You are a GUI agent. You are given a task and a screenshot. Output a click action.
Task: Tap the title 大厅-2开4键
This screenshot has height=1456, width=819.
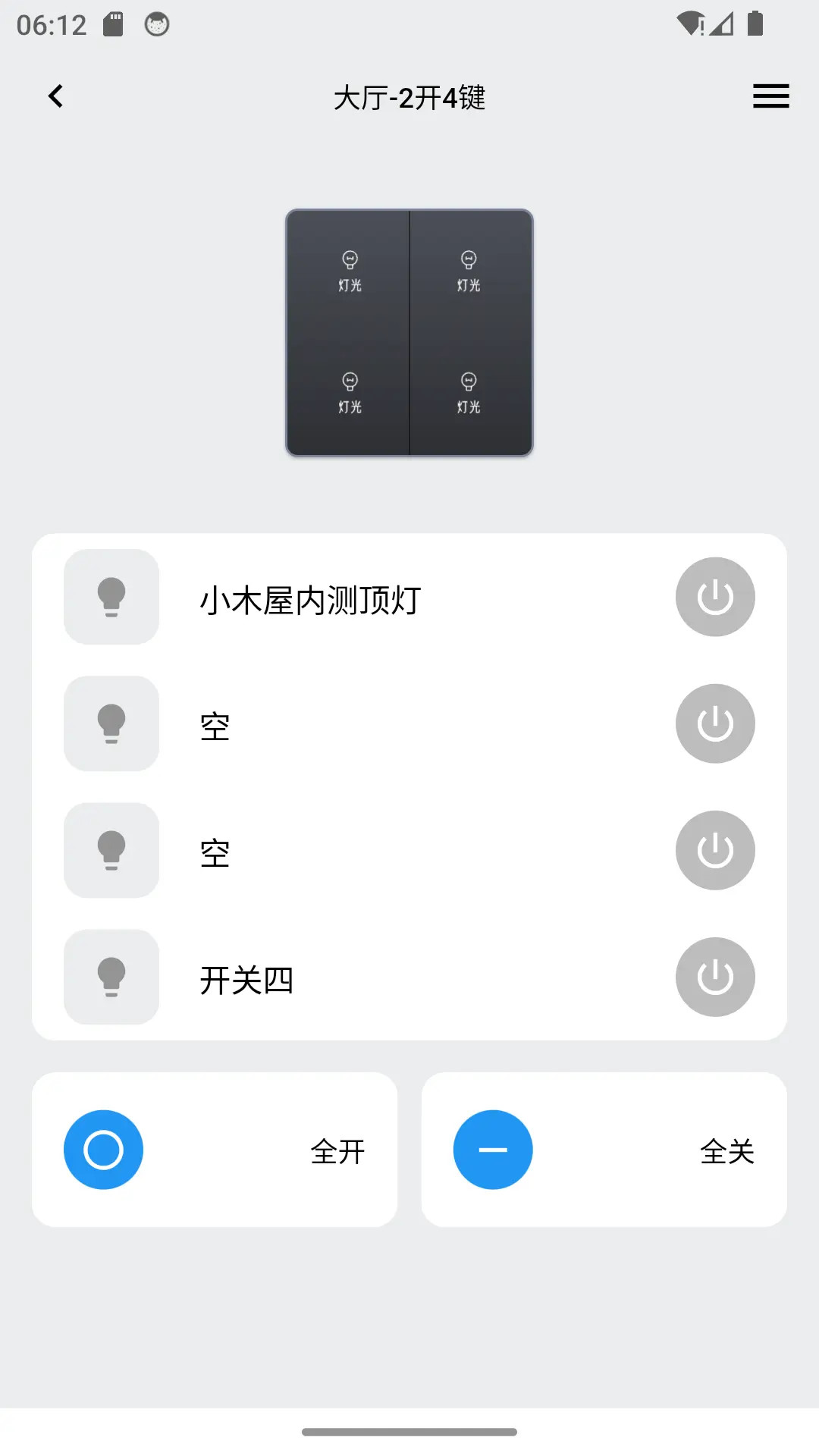click(x=409, y=99)
